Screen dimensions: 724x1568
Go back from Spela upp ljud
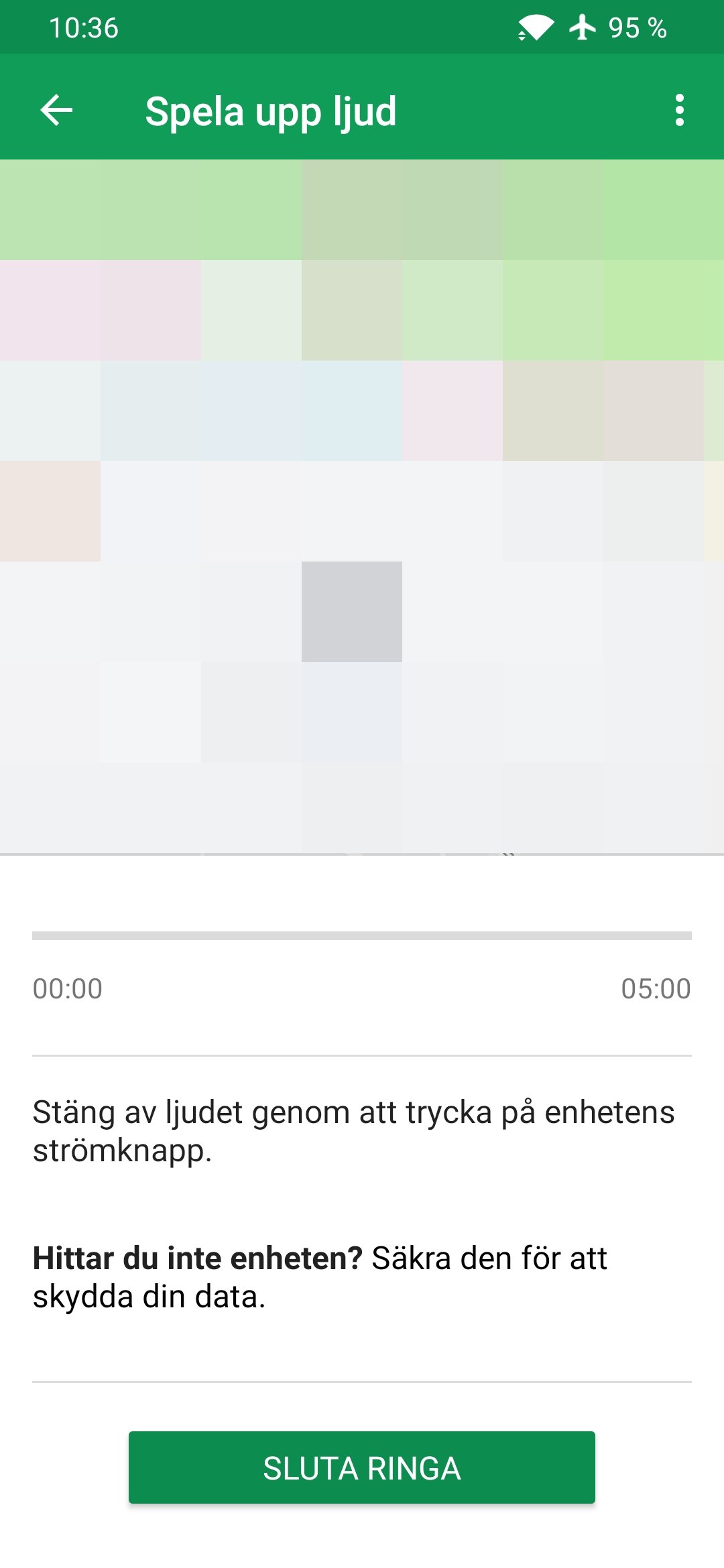click(x=56, y=110)
